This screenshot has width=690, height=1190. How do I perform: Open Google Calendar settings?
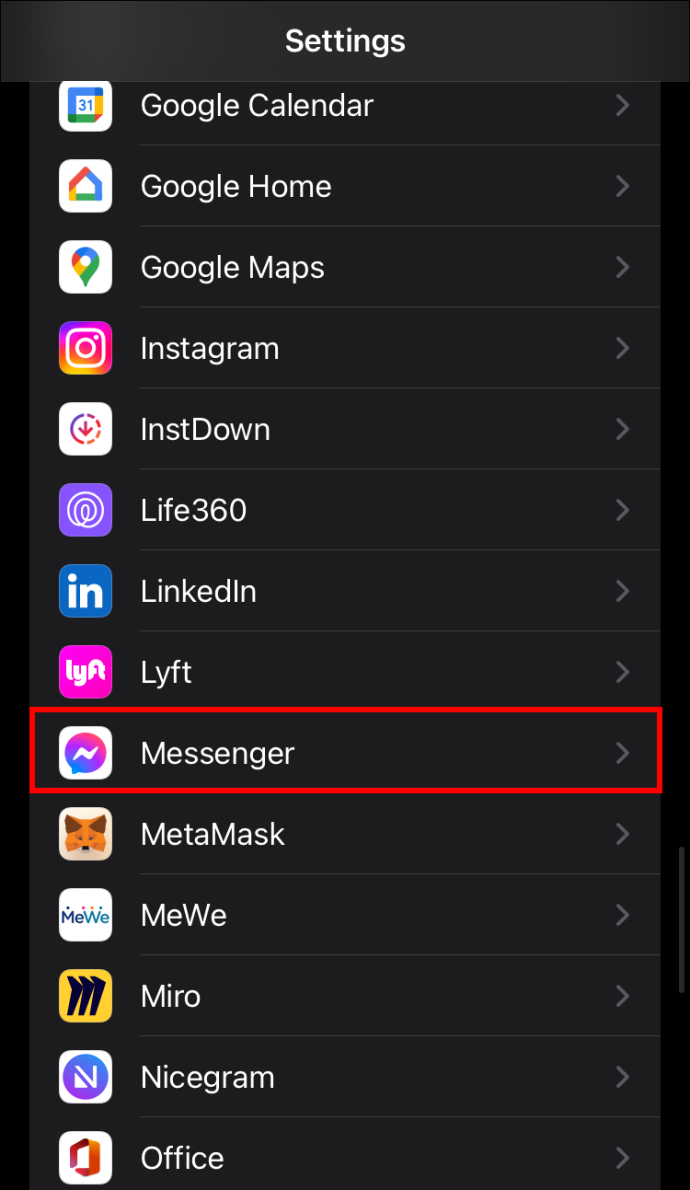(x=345, y=105)
